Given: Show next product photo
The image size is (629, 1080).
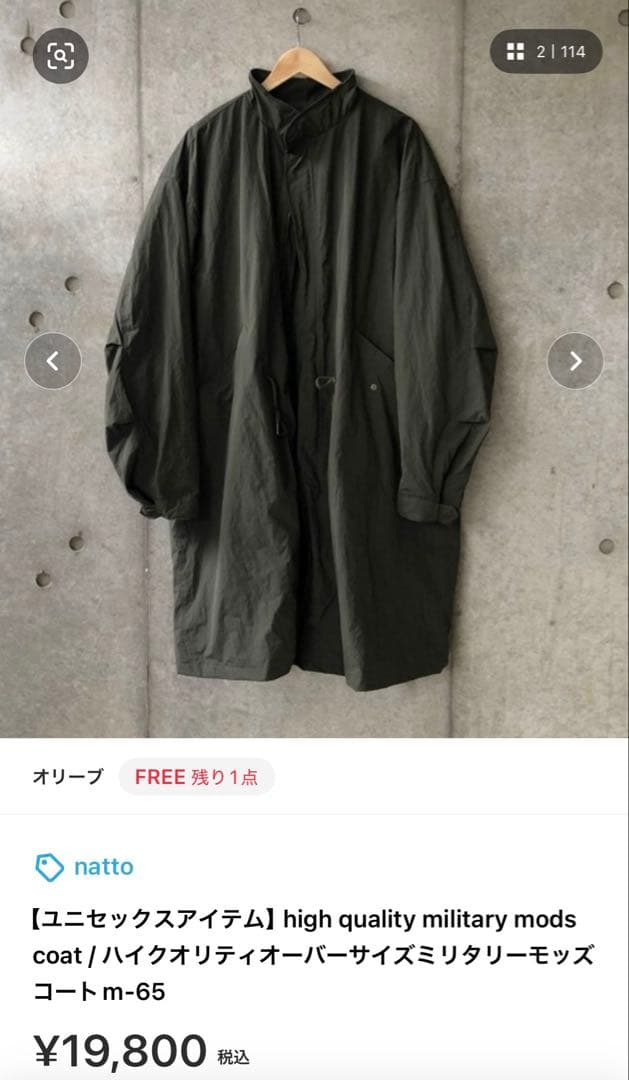Looking at the screenshot, I should 575,361.
